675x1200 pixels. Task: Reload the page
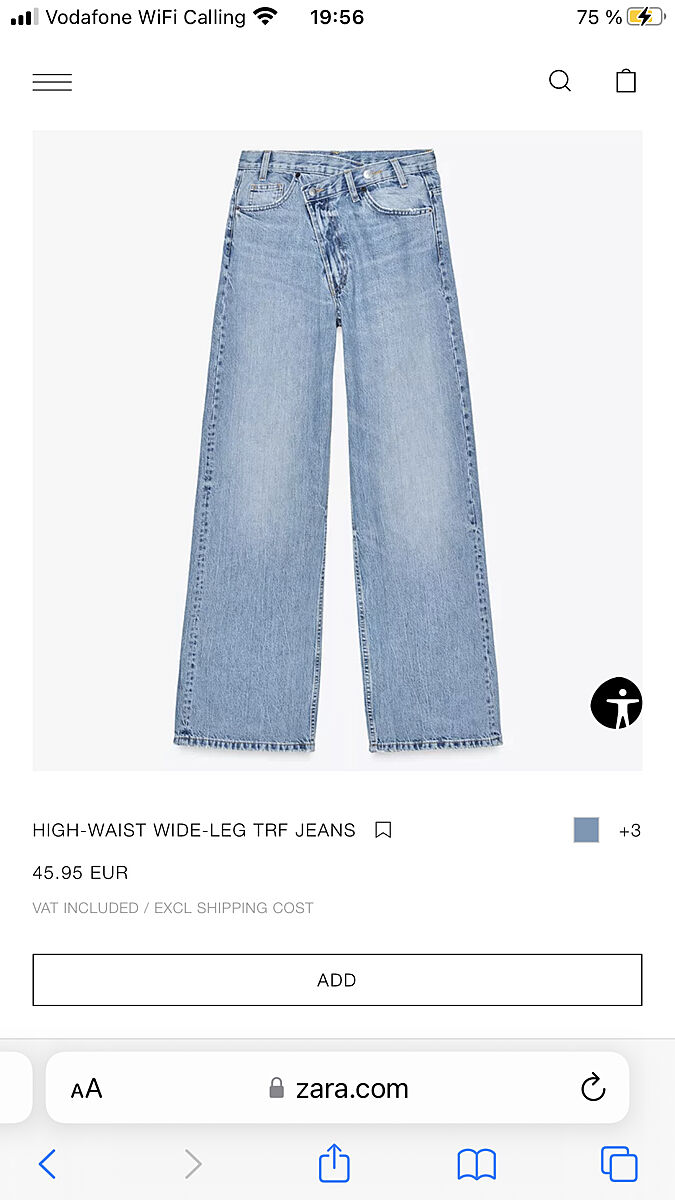coord(593,1088)
